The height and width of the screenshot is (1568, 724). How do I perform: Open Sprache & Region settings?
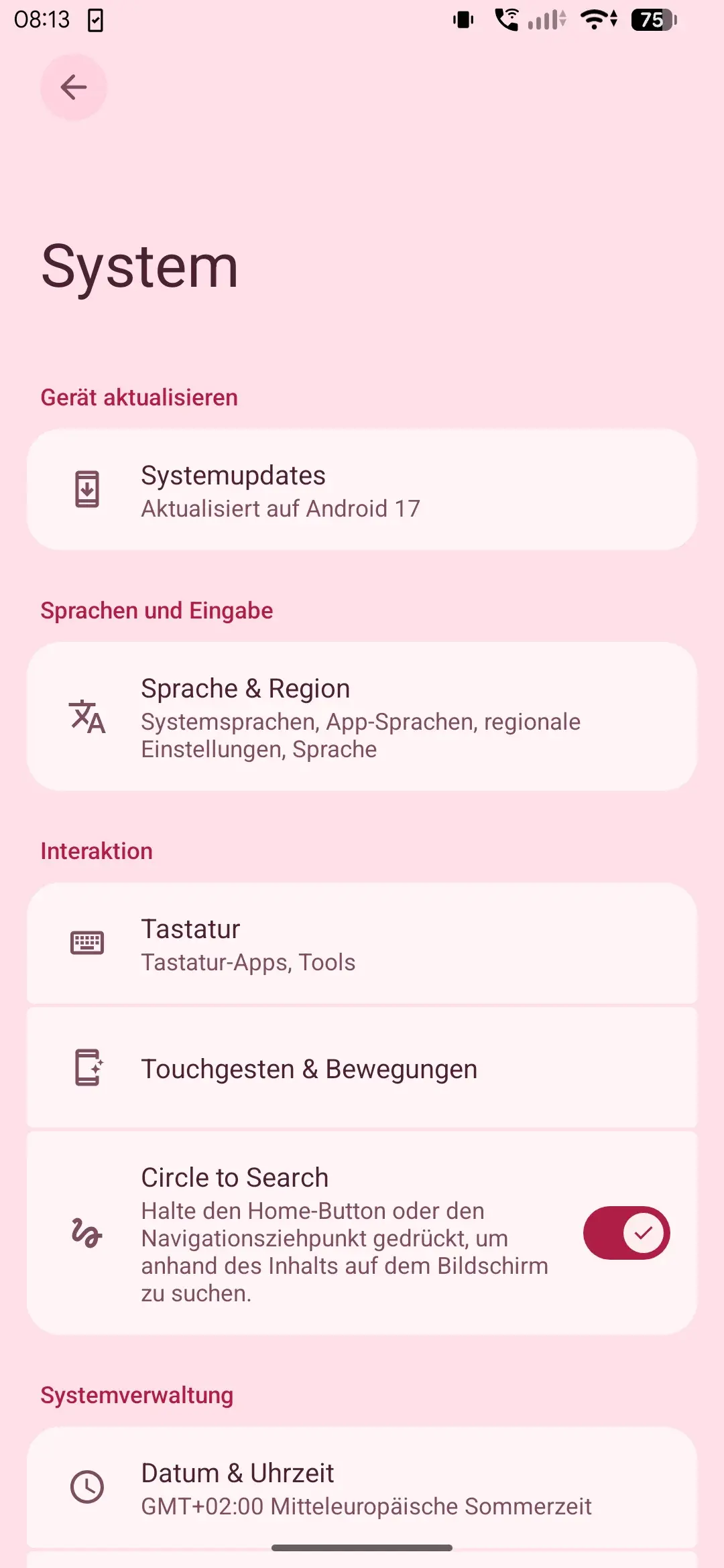tap(362, 716)
